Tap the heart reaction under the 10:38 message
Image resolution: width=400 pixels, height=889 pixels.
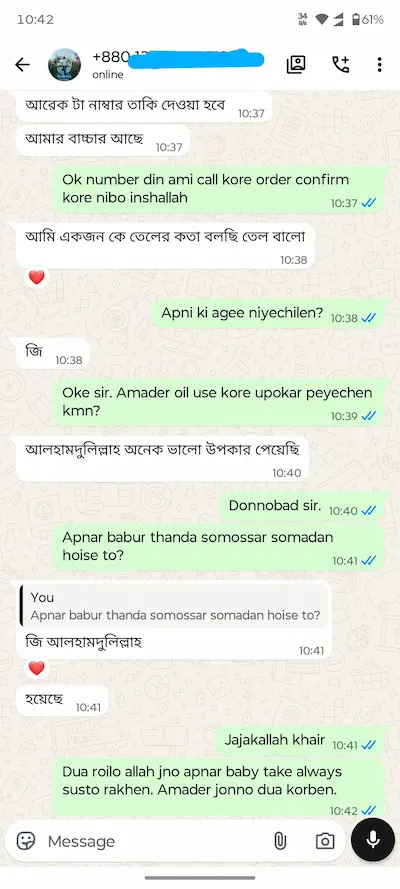tap(36, 277)
